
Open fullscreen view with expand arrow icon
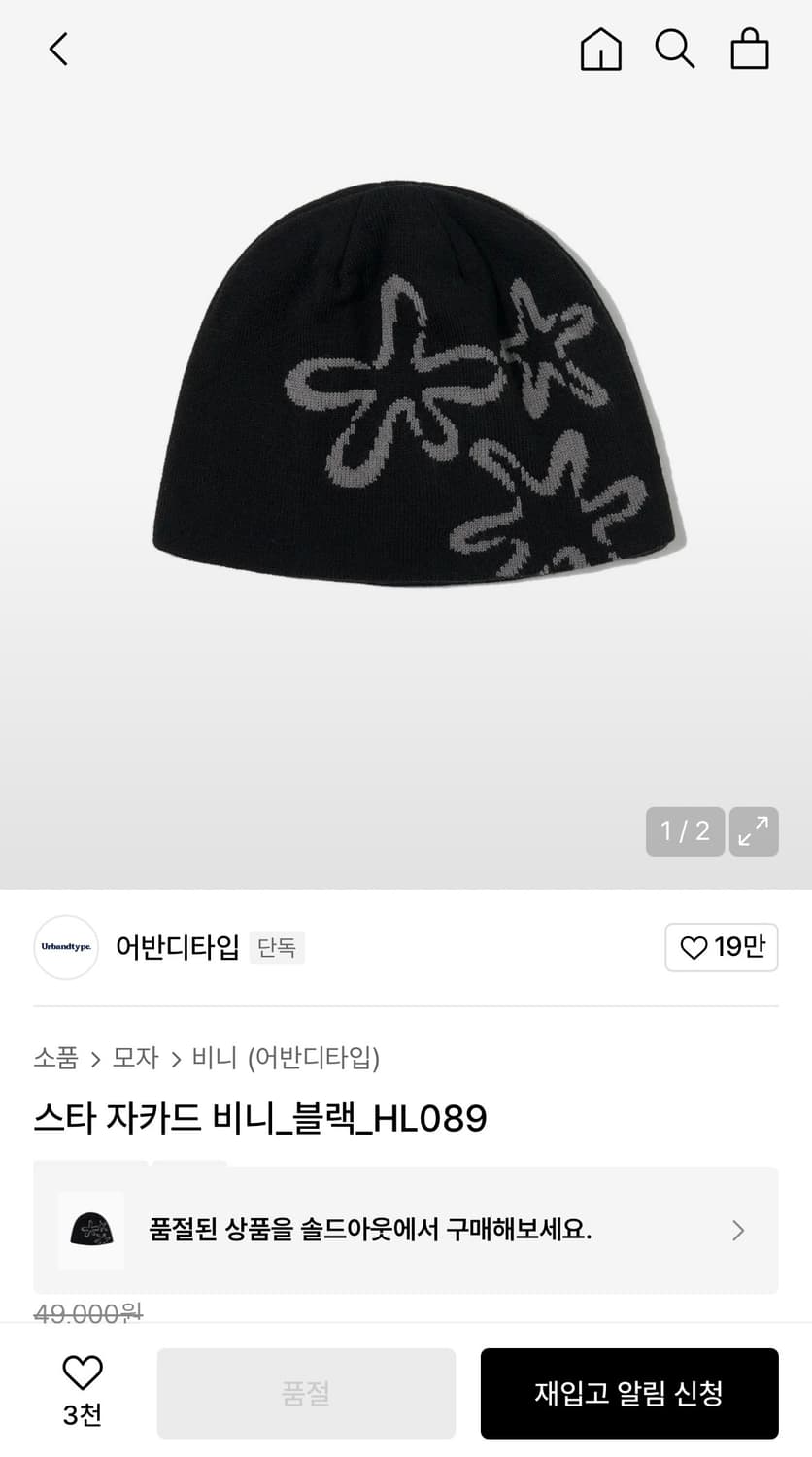pyautogui.click(x=754, y=831)
